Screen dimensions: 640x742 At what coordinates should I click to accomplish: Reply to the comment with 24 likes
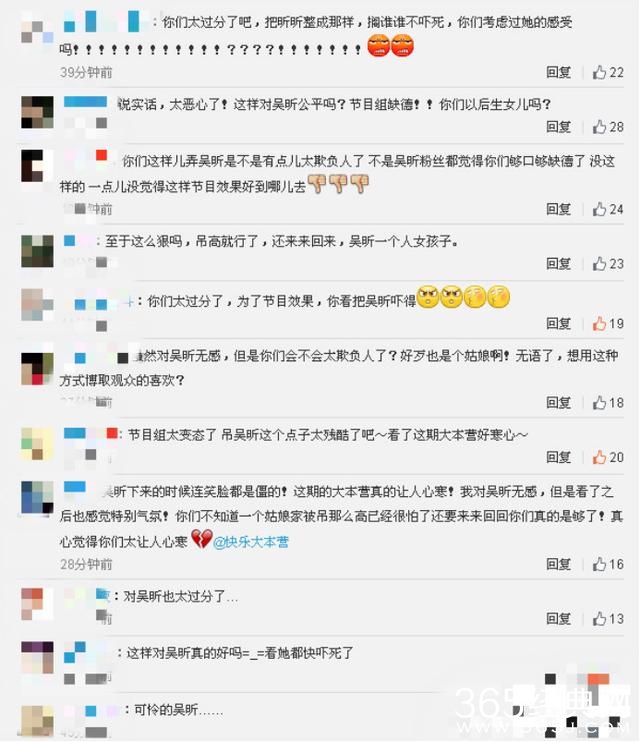click(x=558, y=209)
